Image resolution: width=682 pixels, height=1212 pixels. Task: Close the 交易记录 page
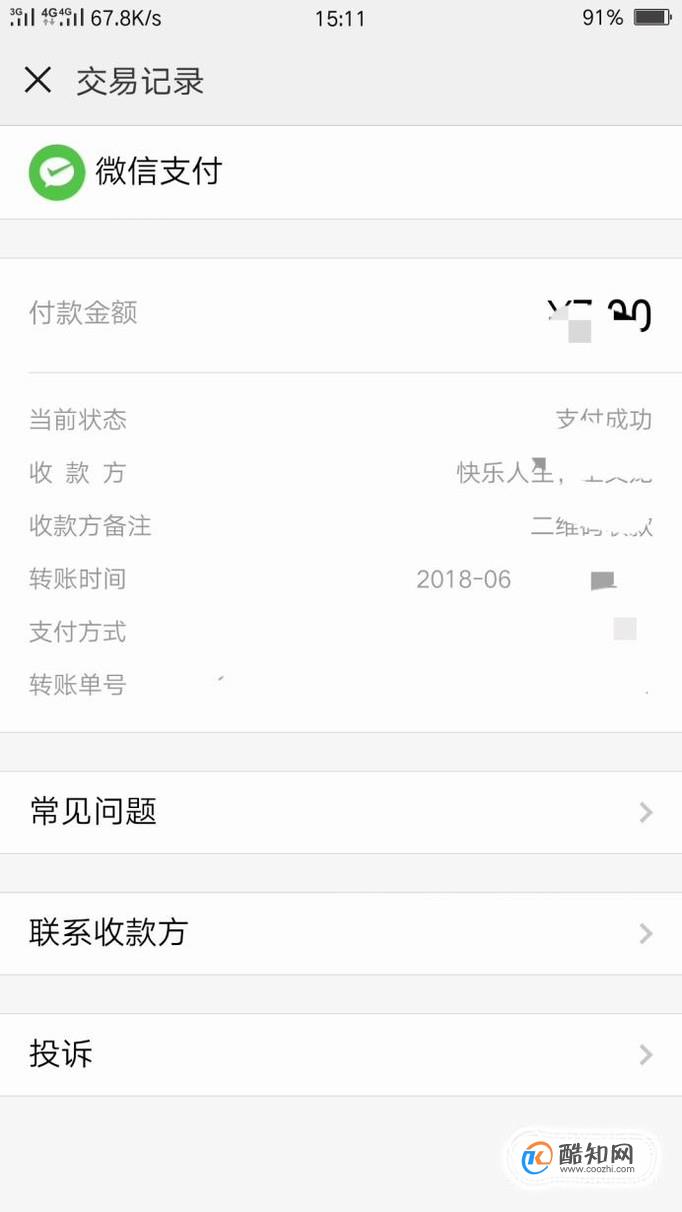(38, 80)
